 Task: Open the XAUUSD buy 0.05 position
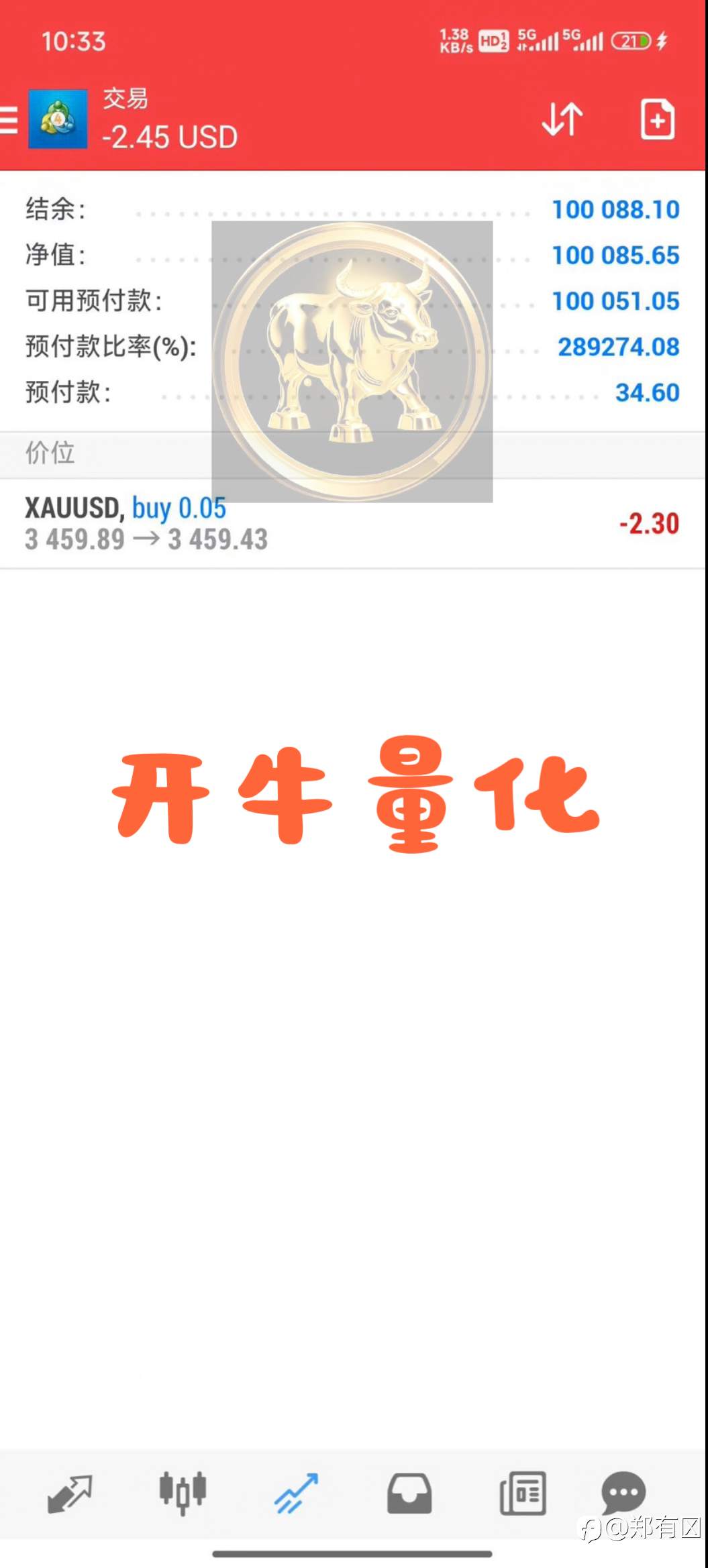click(x=354, y=524)
